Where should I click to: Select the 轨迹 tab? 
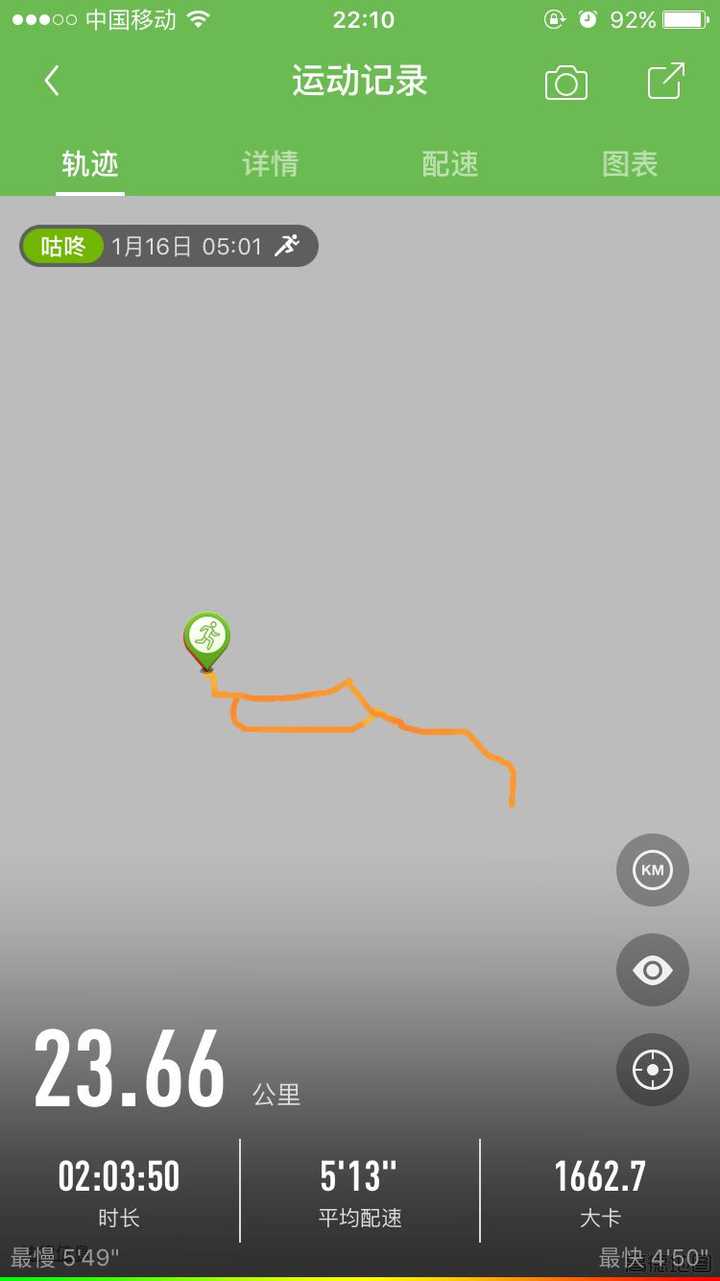point(90,164)
